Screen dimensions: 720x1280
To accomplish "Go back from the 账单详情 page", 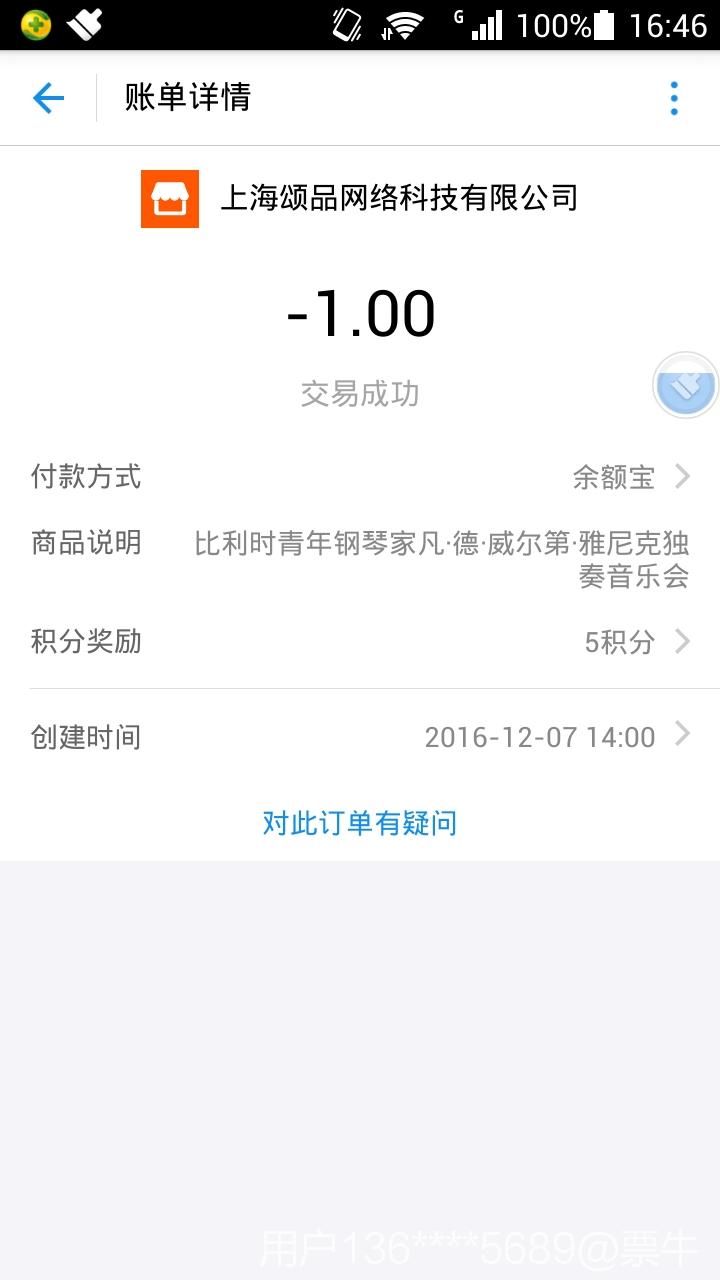I will point(48,98).
